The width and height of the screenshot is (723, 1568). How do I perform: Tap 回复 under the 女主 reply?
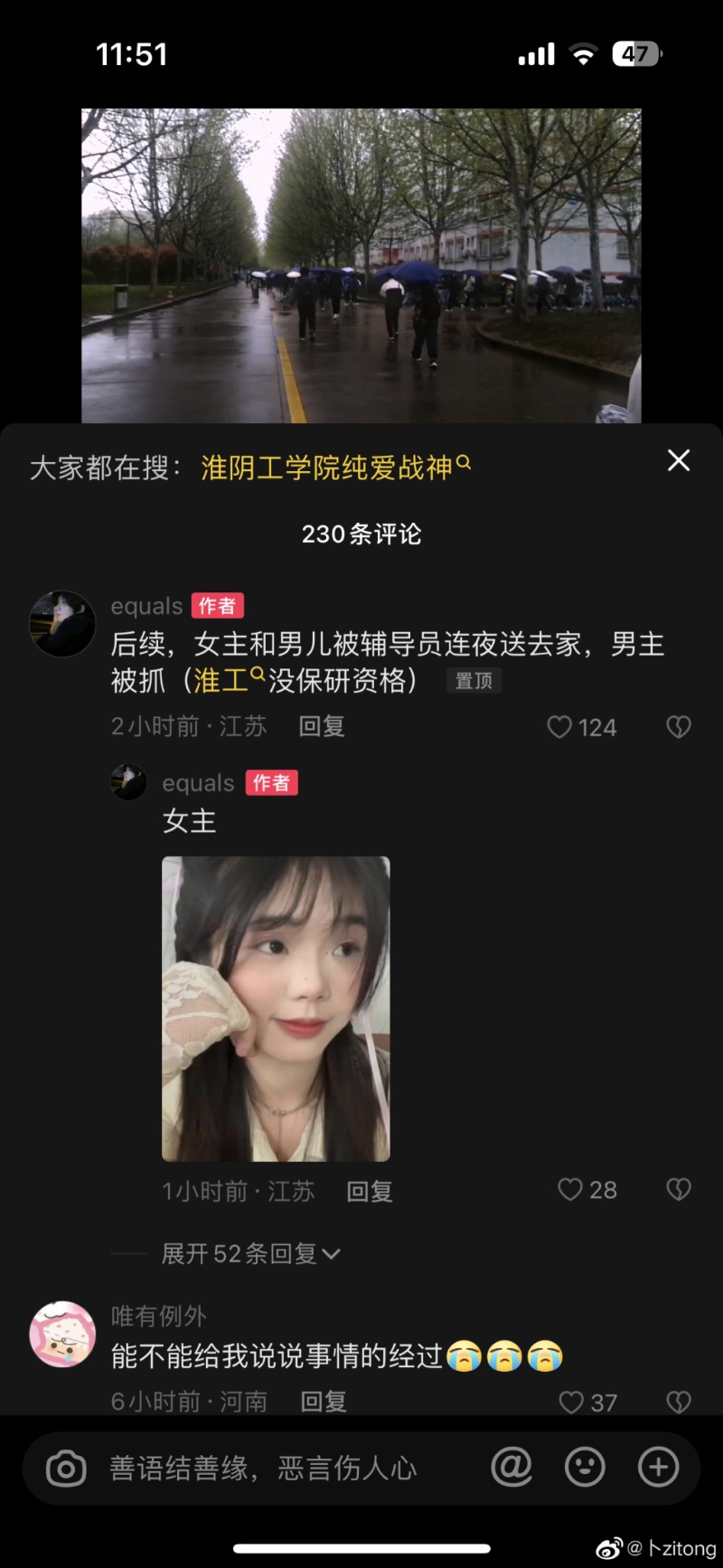pyautogui.click(x=369, y=1191)
